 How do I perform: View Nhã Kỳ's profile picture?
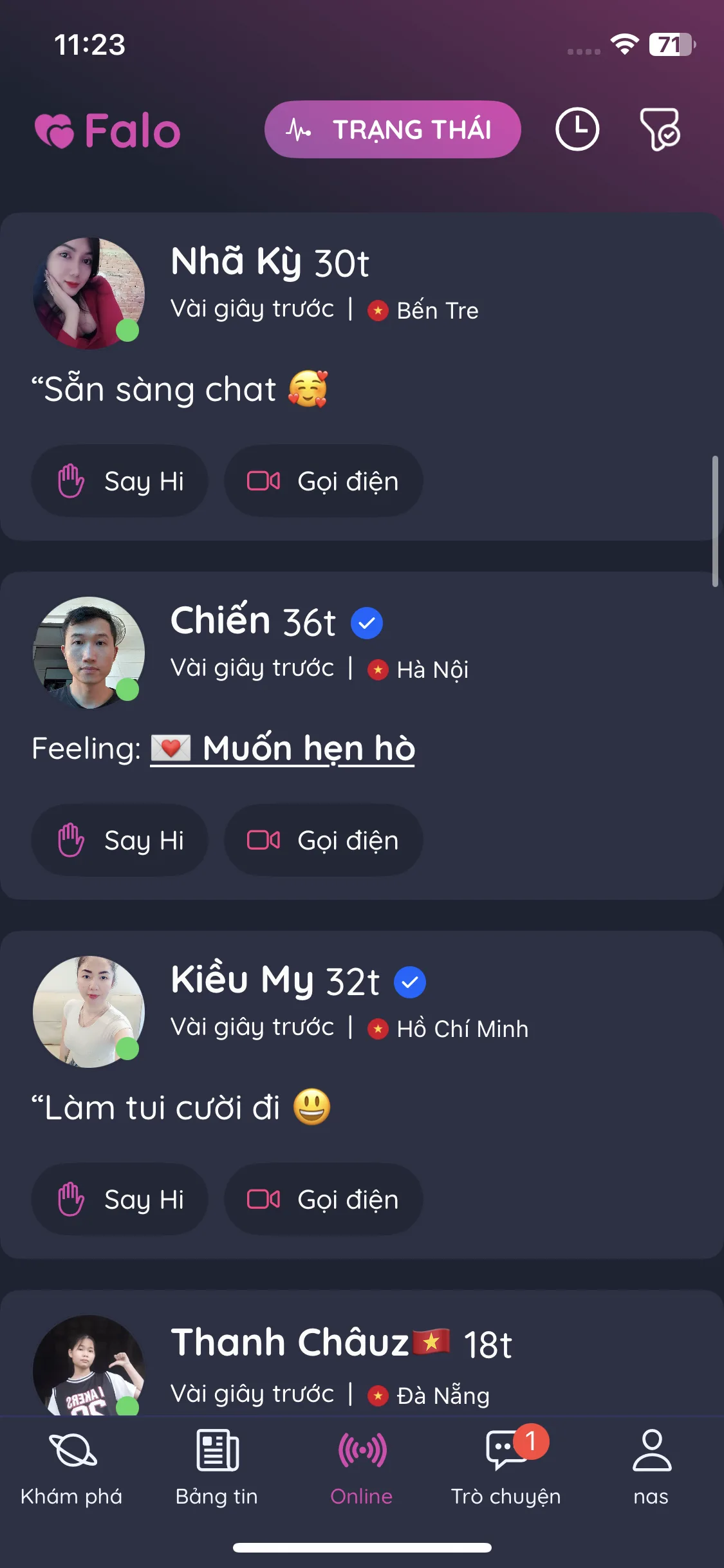(89, 294)
